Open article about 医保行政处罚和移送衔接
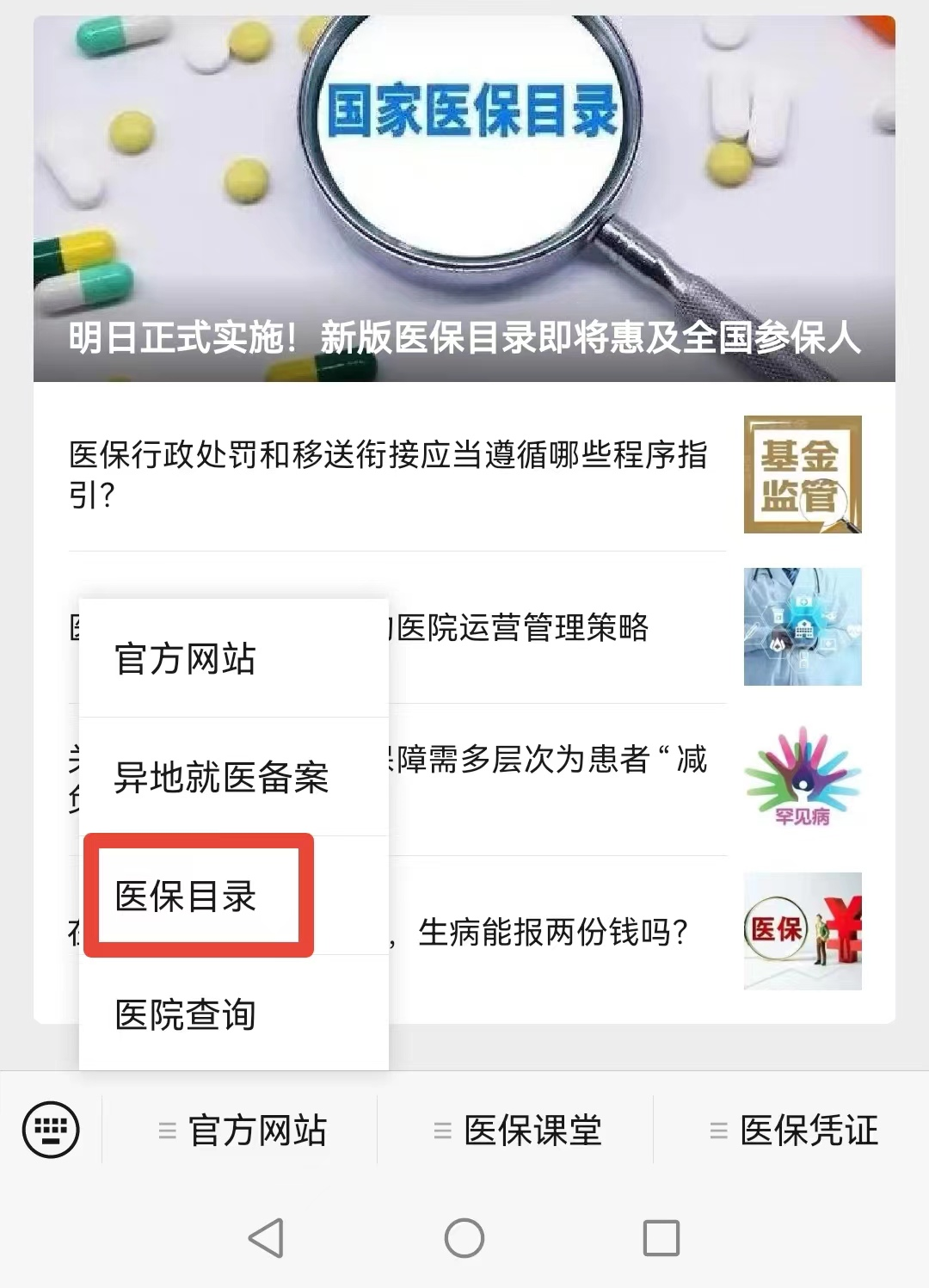This screenshot has width=929, height=1288. [389, 474]
